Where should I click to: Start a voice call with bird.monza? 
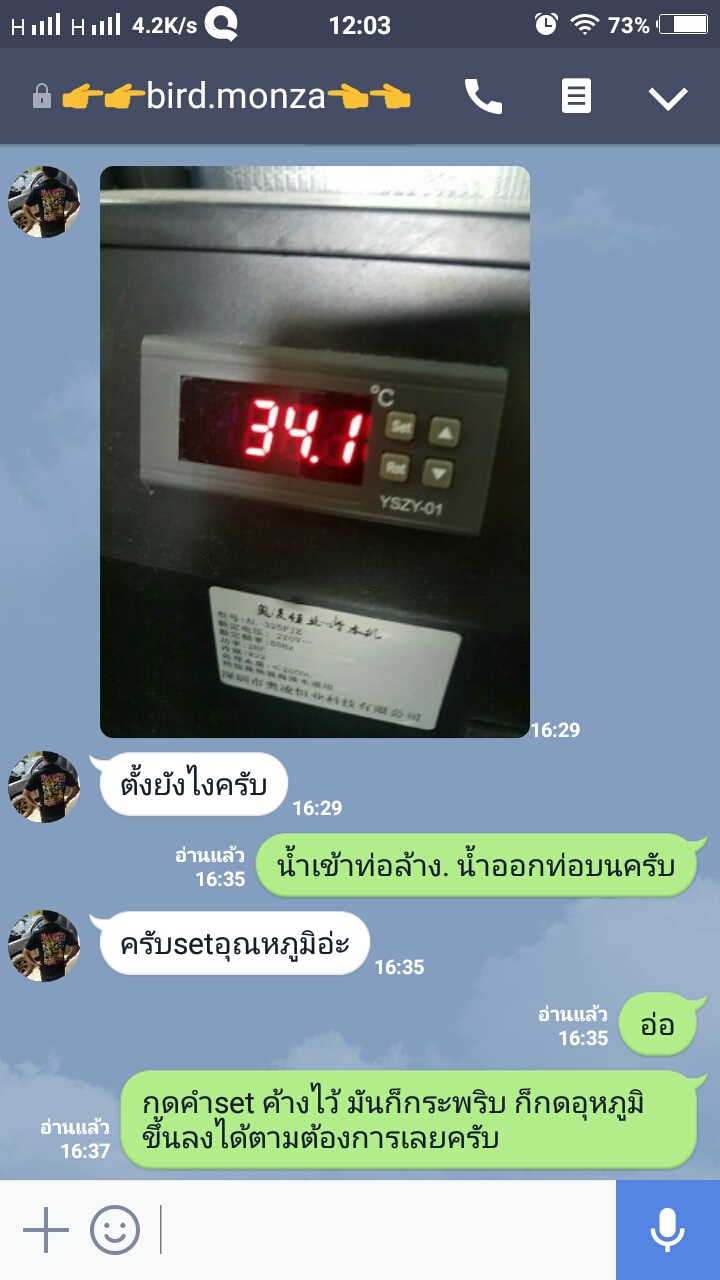484,97
